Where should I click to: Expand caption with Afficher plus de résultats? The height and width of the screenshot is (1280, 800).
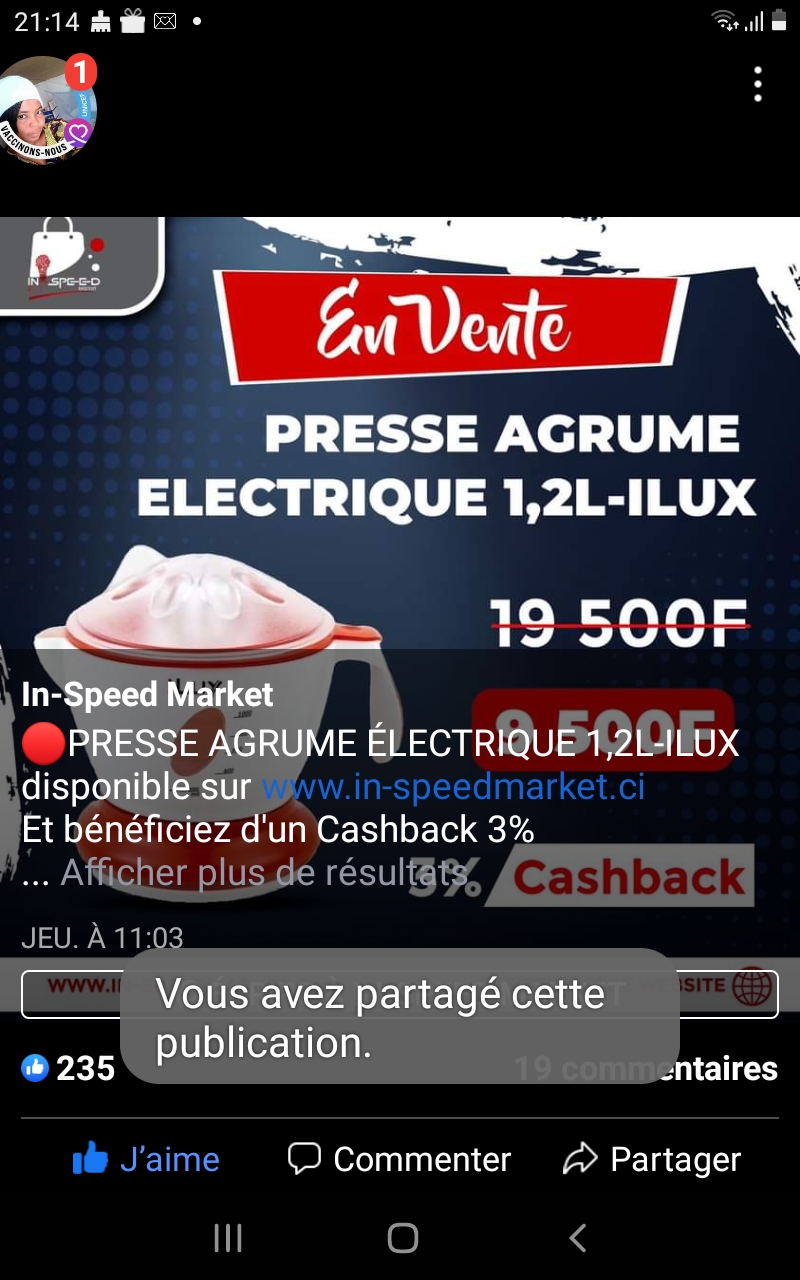click(264, 873)
